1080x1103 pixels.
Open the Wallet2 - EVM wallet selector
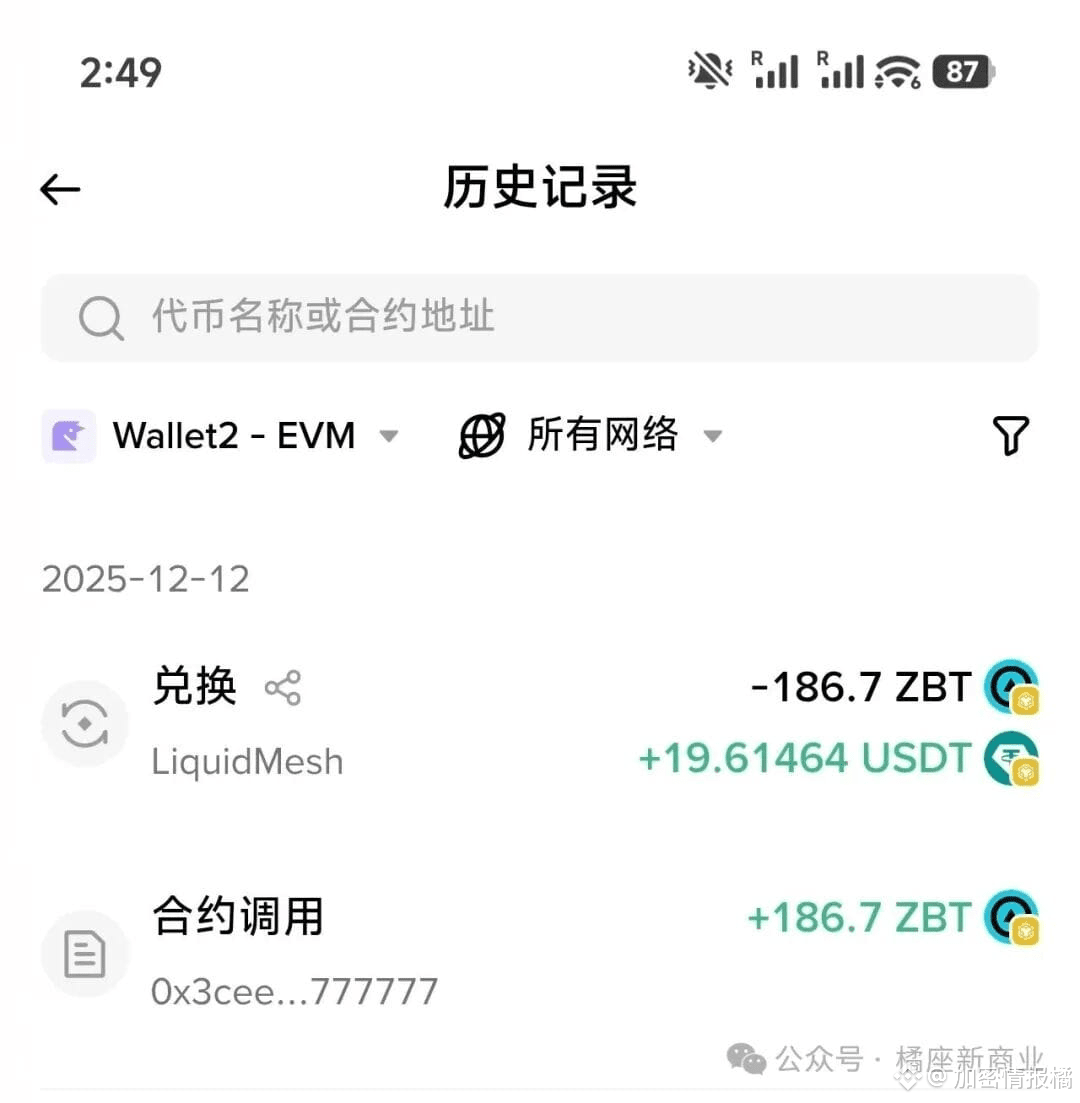pyautogui.click(x=234, y=435)
